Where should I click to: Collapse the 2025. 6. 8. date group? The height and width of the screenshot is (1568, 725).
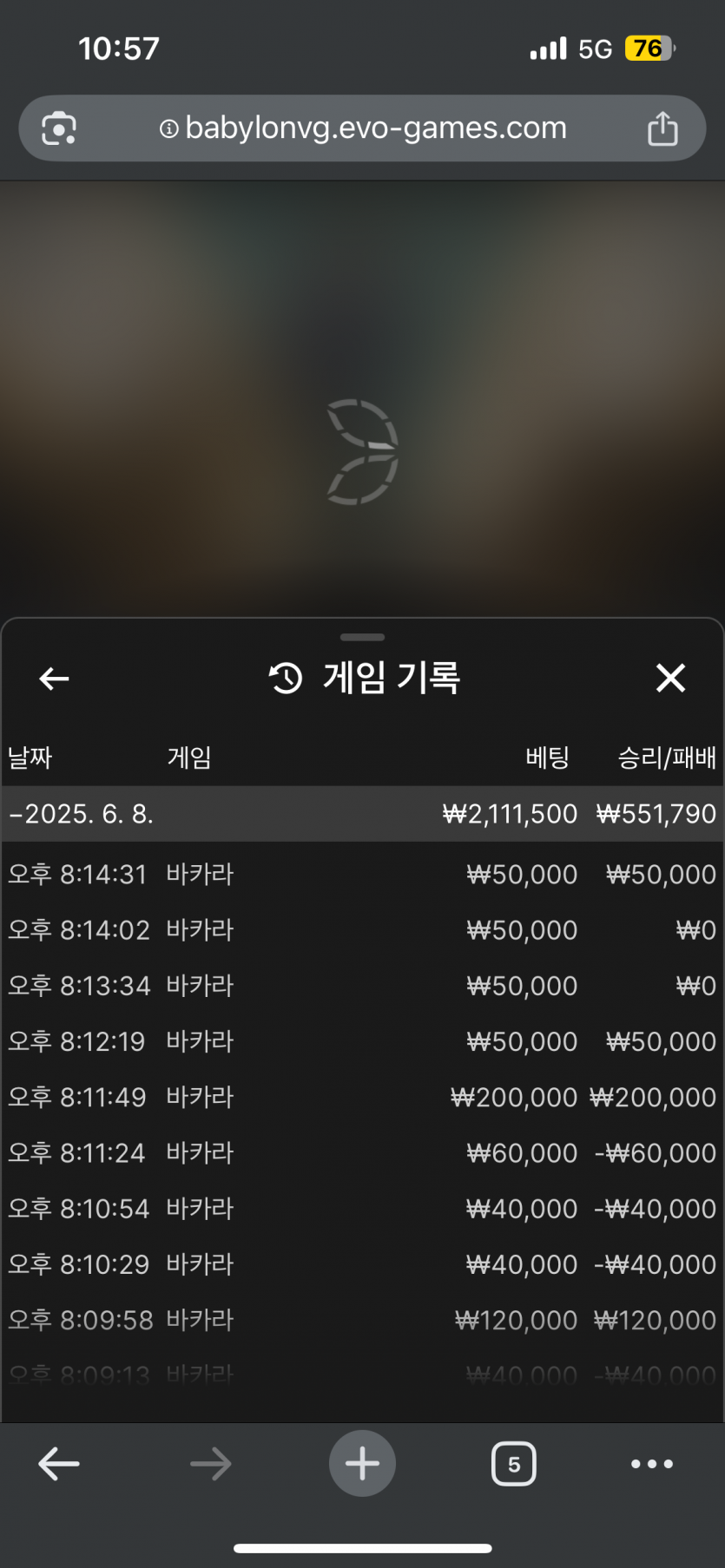(x=362, y=814)
